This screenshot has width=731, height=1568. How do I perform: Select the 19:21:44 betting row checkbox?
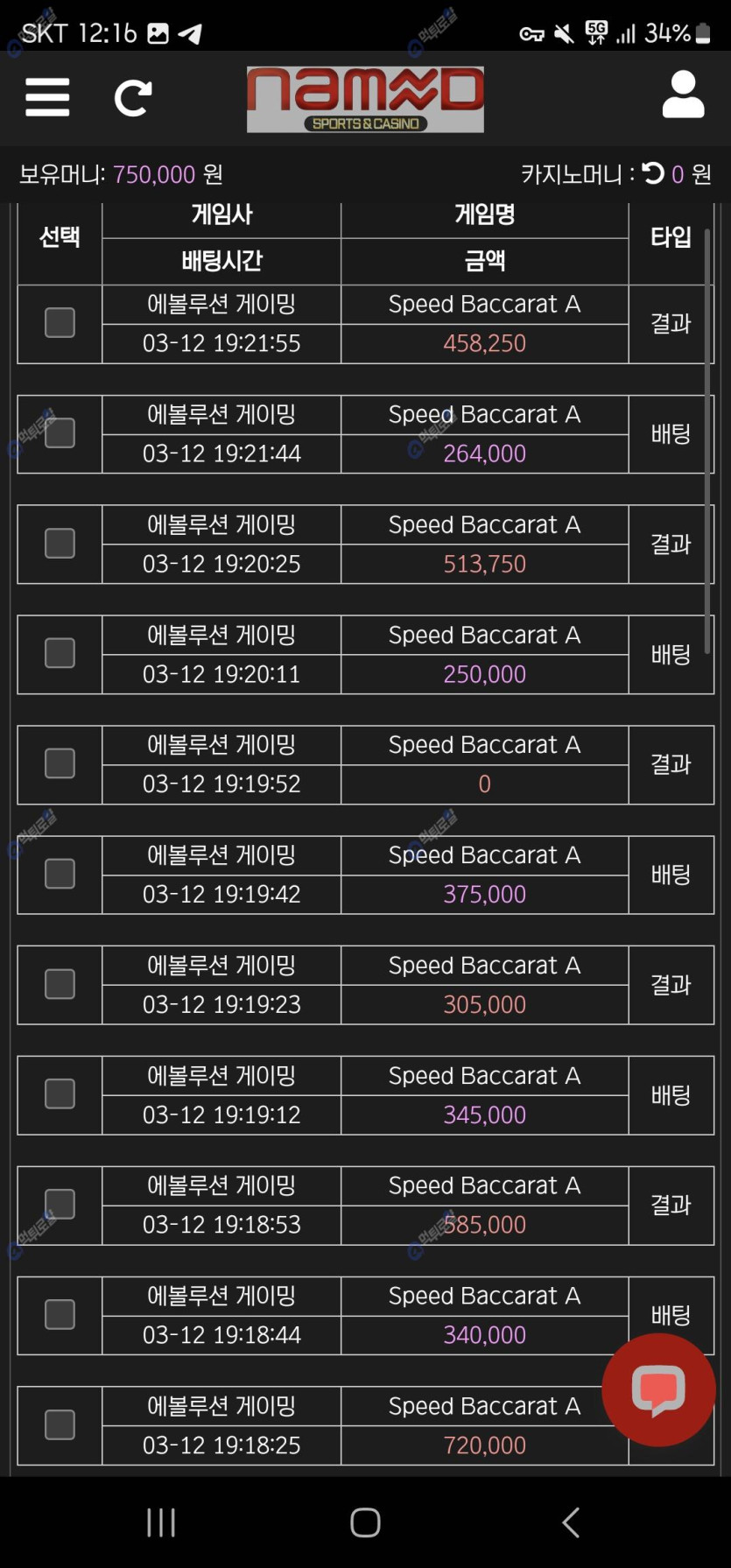tap(60, 432)
